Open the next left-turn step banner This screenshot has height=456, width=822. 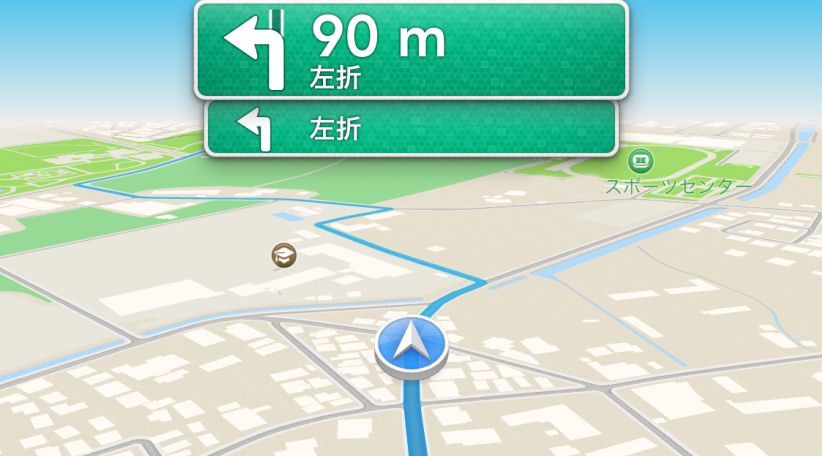pyautogui.click(x=410, y=128)
